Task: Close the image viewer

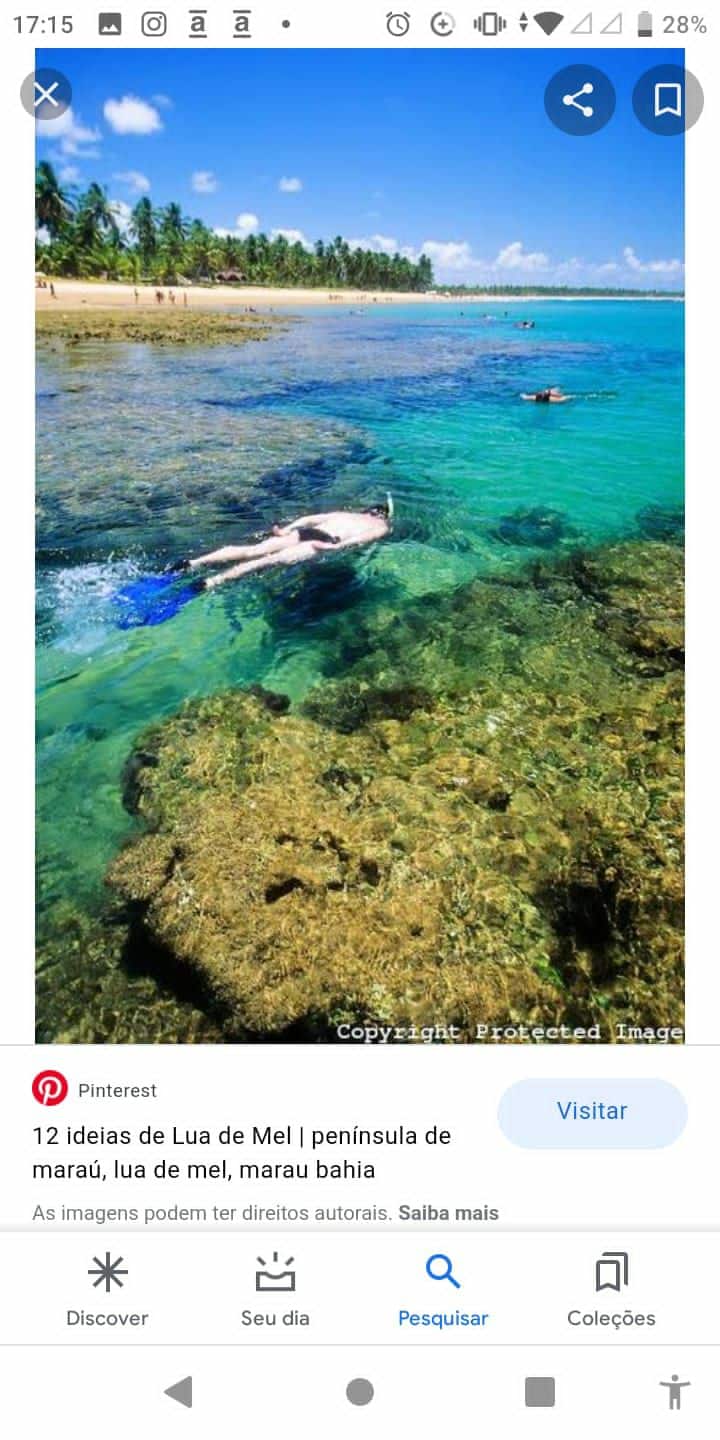Action: tap(46, 95)
